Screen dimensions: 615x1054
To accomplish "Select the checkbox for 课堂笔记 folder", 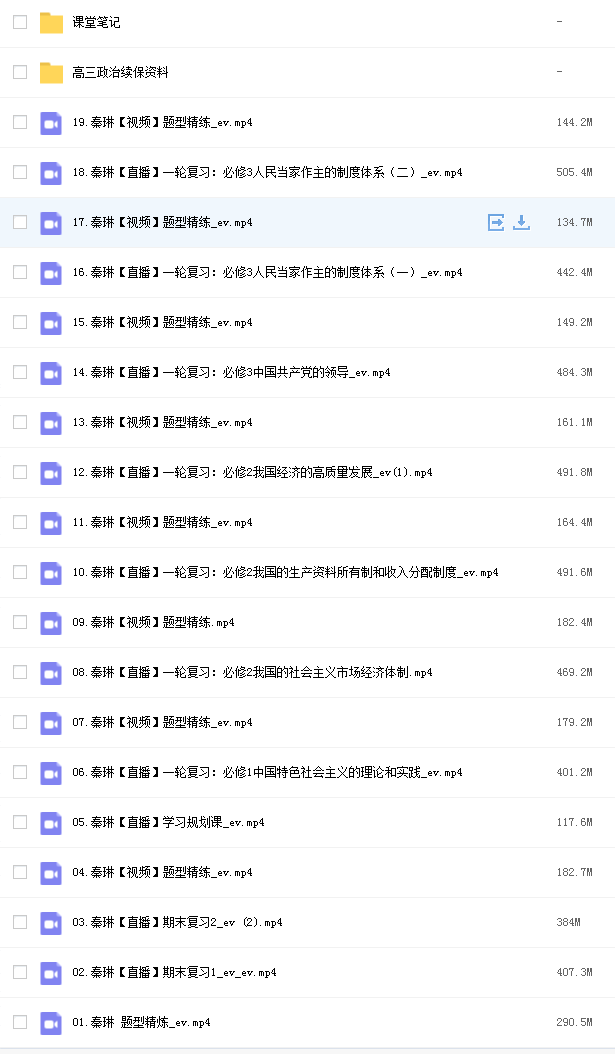I will point(20,22).
